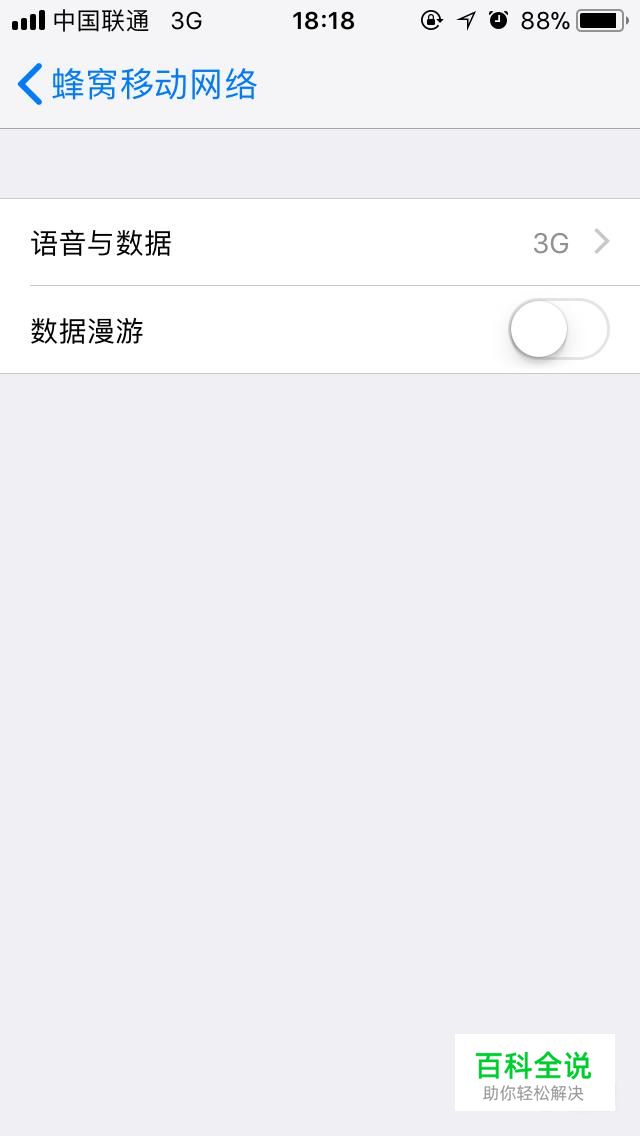Viewport: 640px width, 1136px height.
Task: Go back to 蜂窝移动网络
Action: [x=137, y=85]
